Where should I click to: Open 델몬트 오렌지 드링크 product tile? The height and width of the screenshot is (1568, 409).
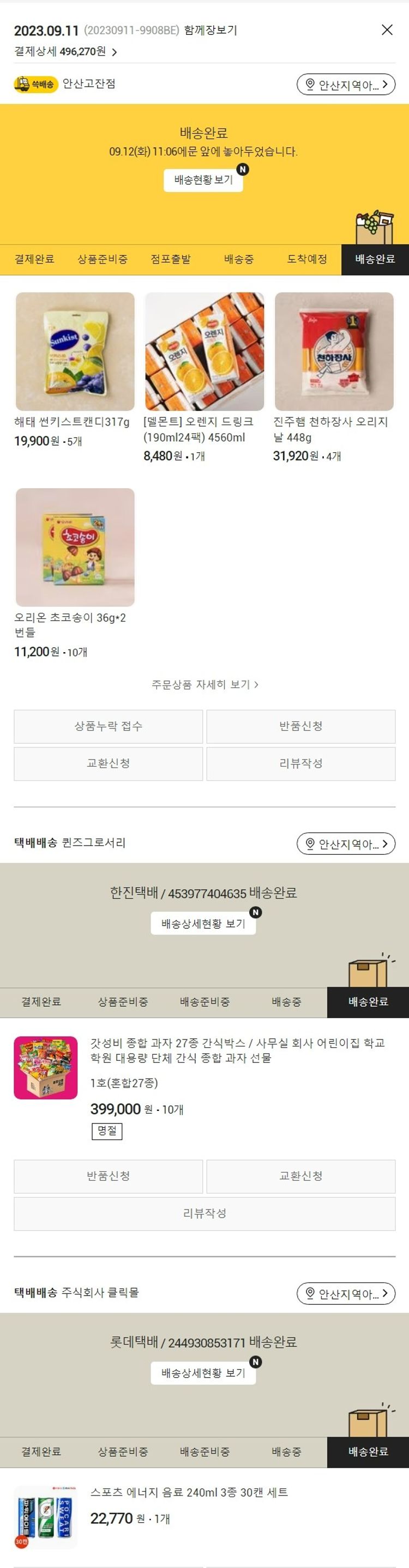[204, 352]
